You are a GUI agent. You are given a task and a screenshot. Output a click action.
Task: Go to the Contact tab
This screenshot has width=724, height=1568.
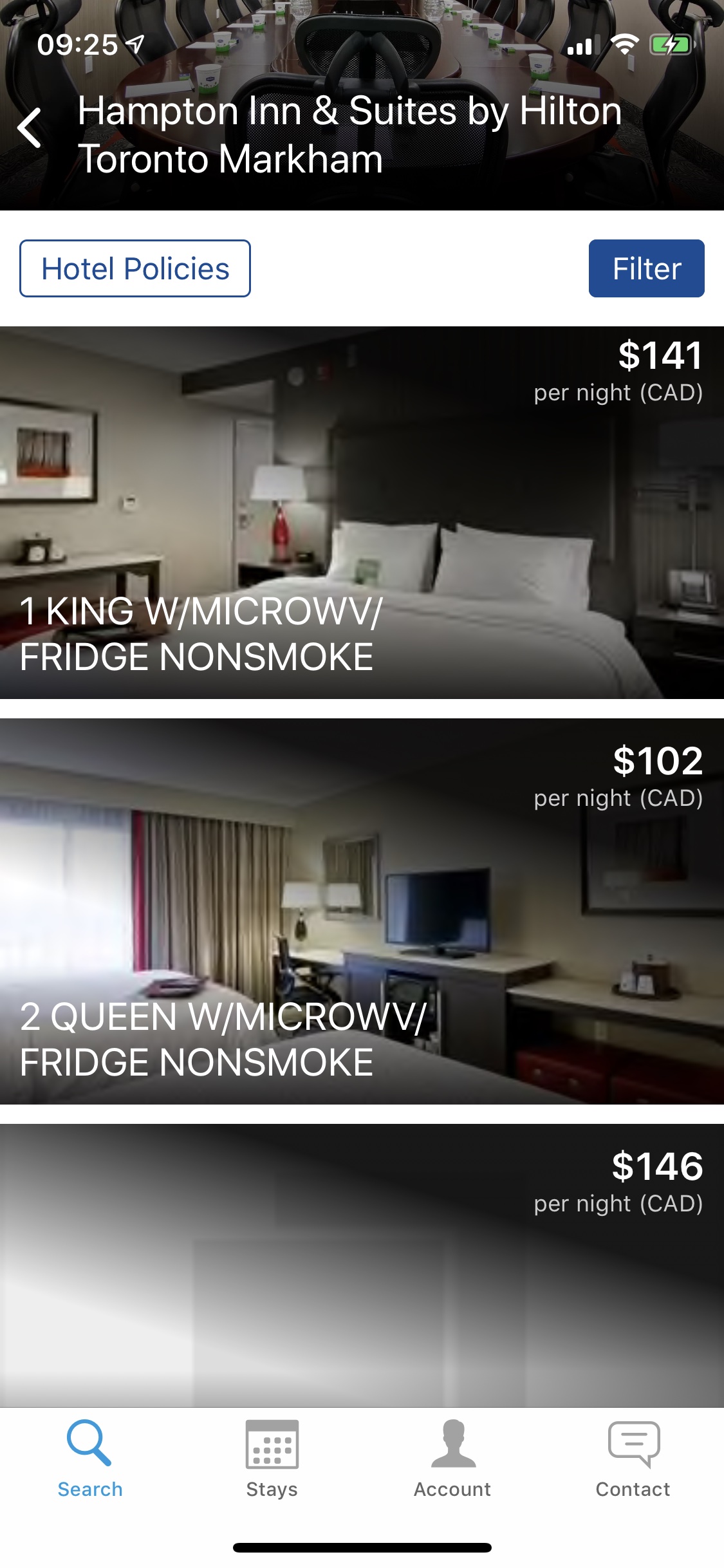pyautogui.click(x=633, y=1459)
